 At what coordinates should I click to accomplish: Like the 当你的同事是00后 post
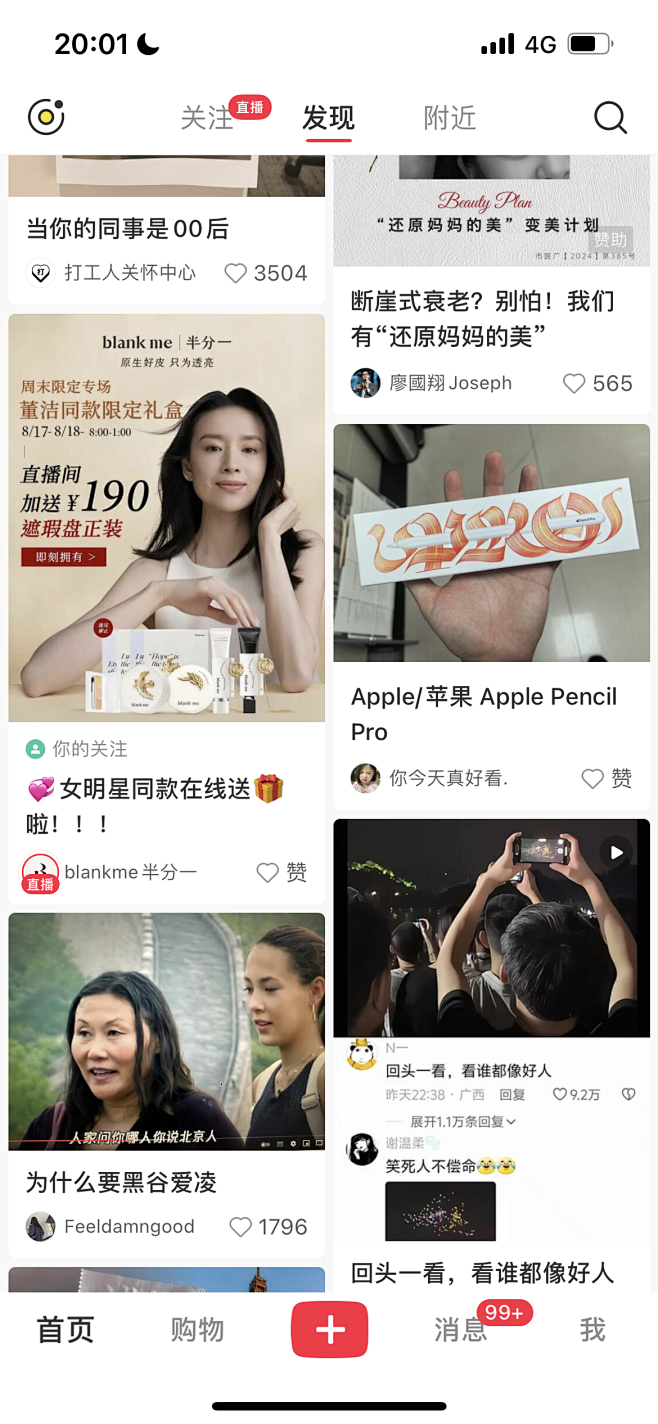click(x=236, y=273)
